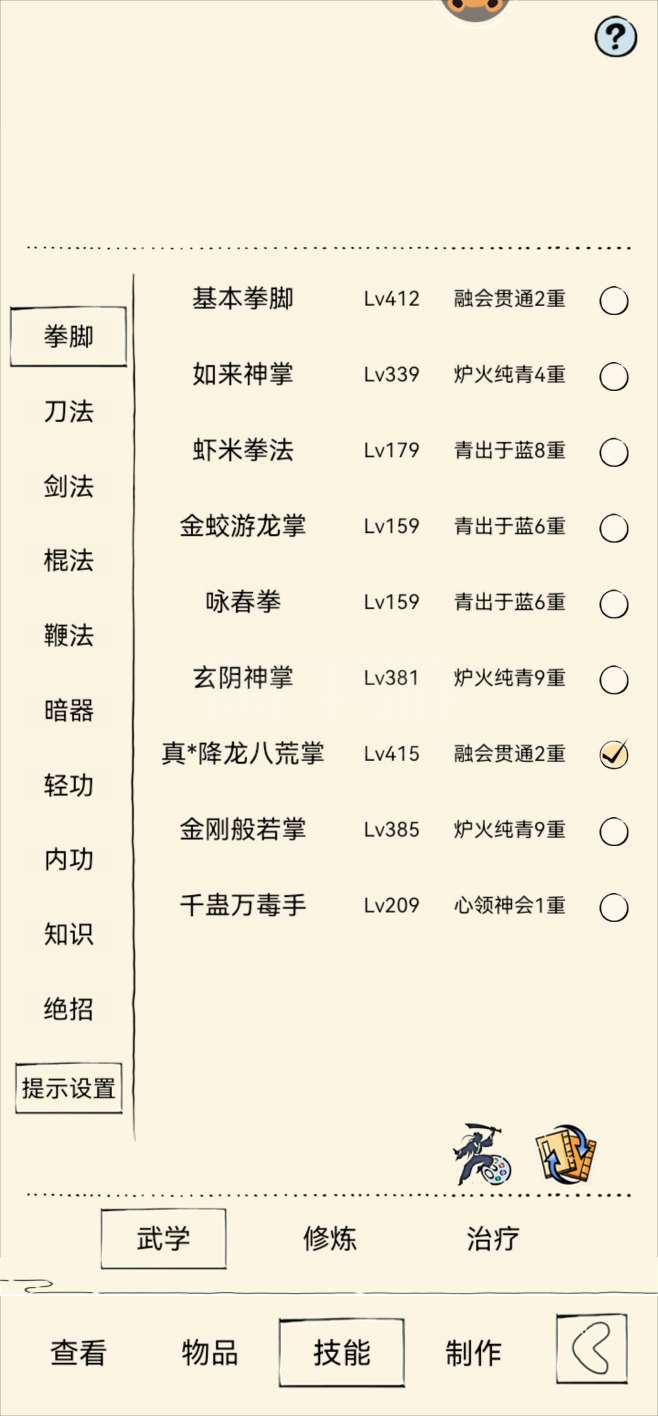This screenshot has width=658, height=1416.
Task: Go to the 查看 section
Action: pyautogui.click(x=78, y=1353)
